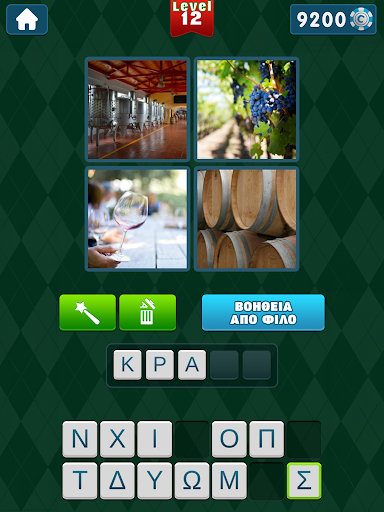
Task: Ask a friend via ΒΟΗΘΕΙΑ ΑΠΟ ΦΙΛΟ
Action: [263, 312]
